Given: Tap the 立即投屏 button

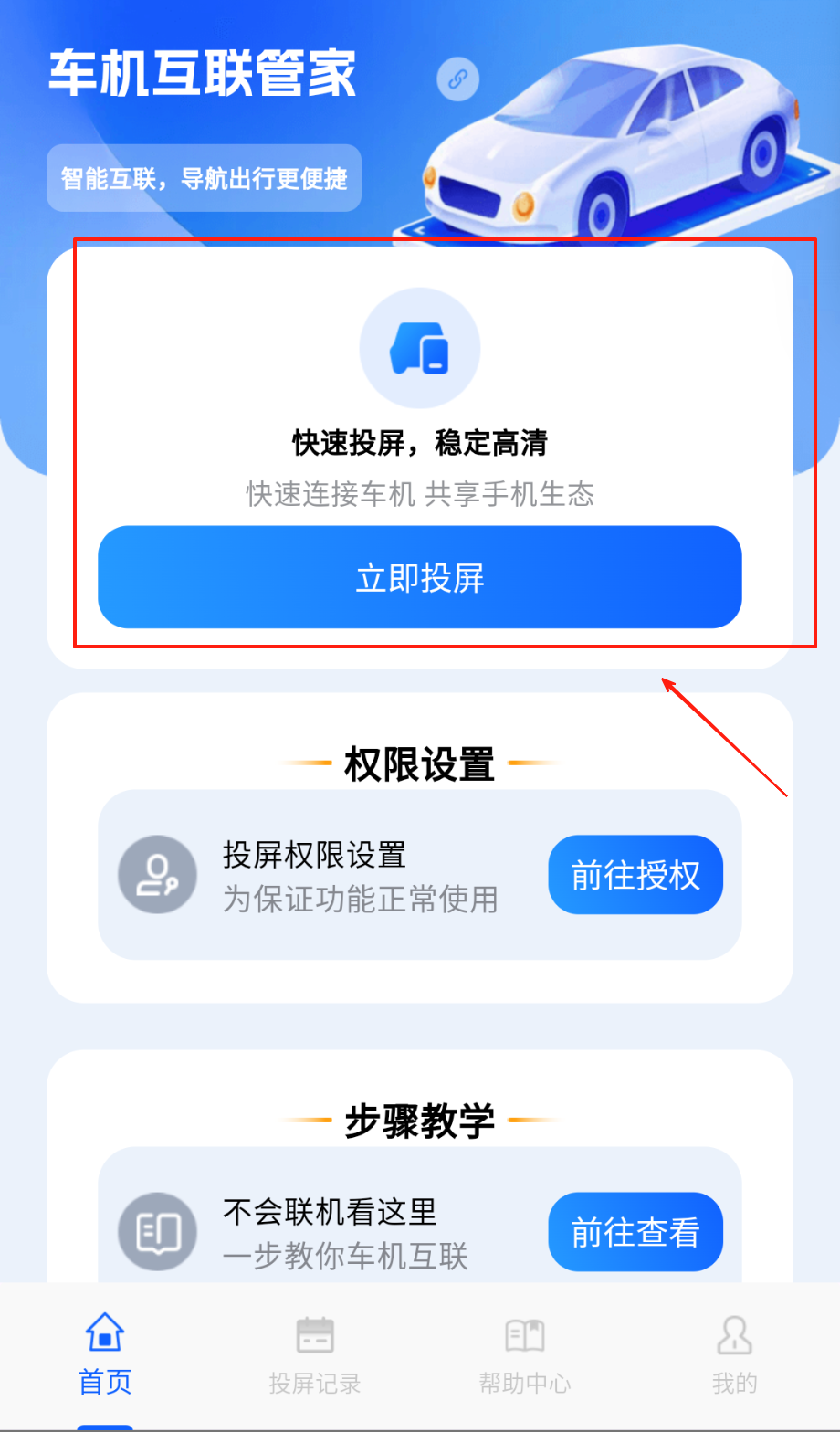Looking at the screenshot, I should [x=419, y=577].
